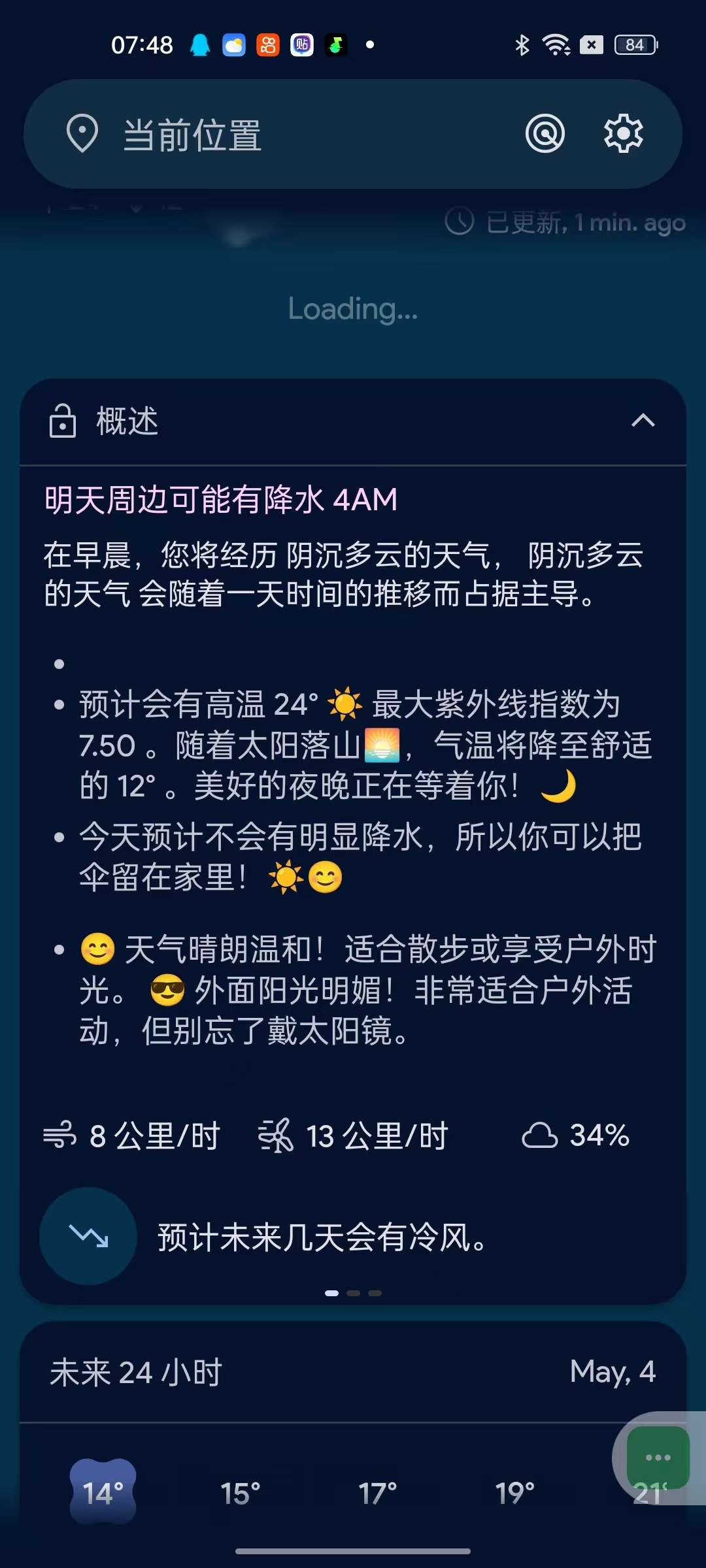Open the 未来 24 小时 forecast section header

(136, 1372)
